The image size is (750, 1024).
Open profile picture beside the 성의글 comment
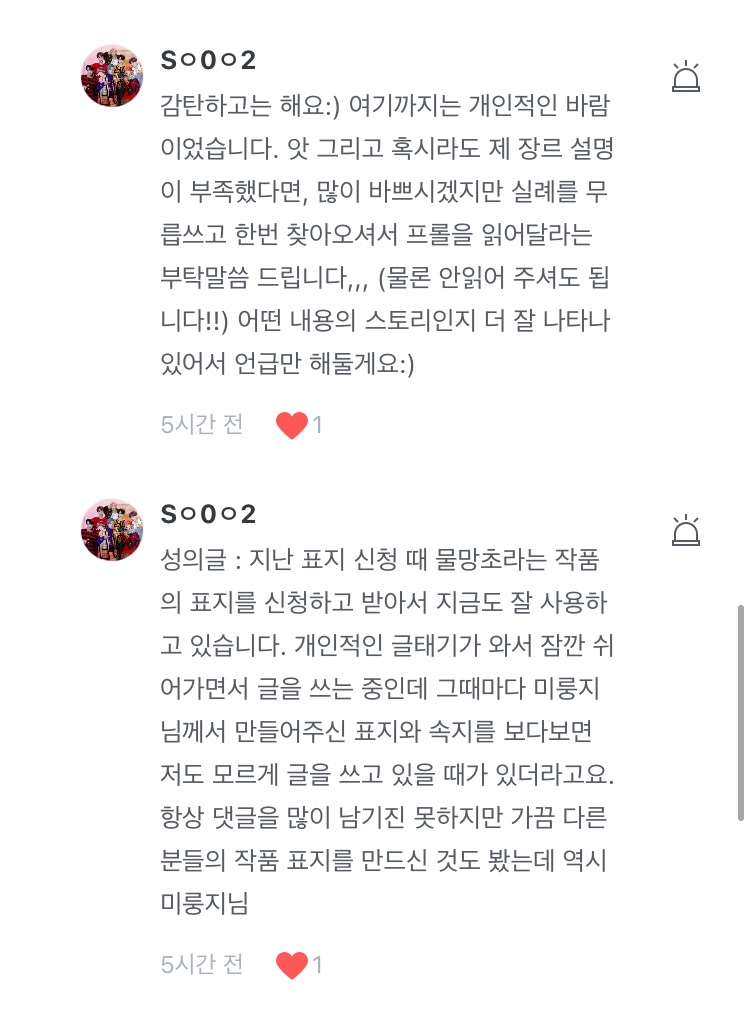112,530
